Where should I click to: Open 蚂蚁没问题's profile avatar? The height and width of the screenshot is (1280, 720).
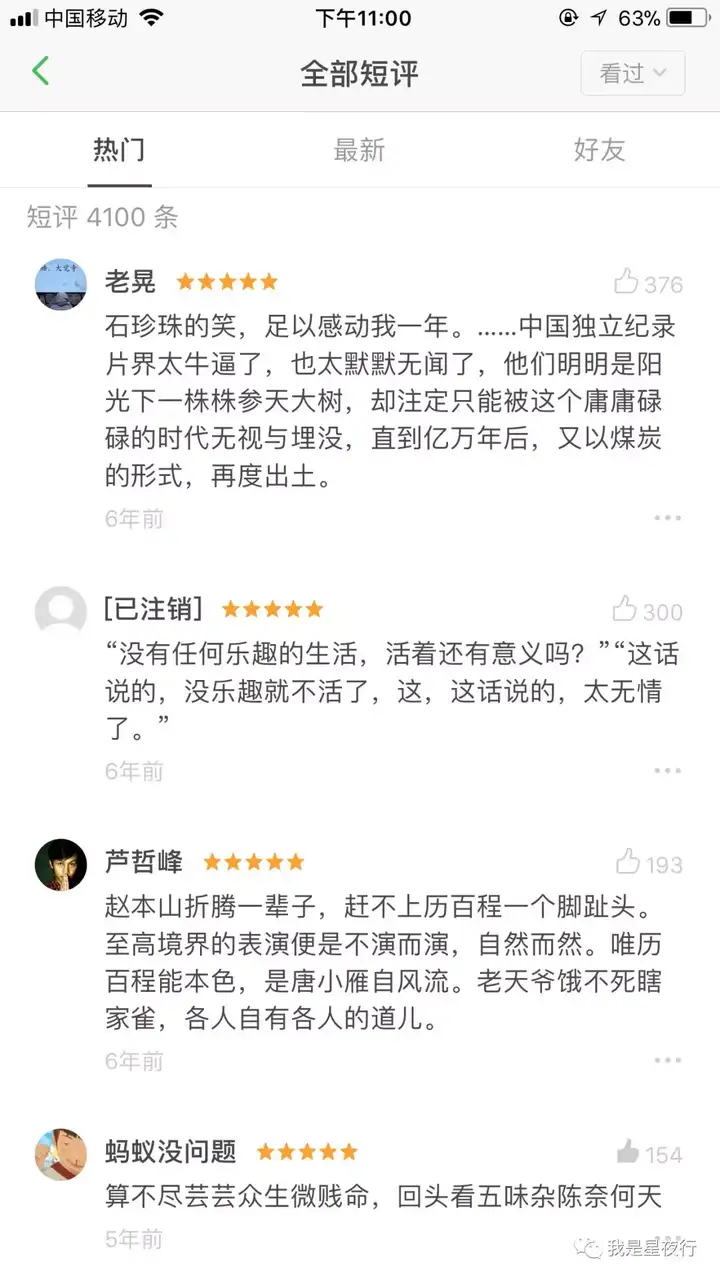point(60,1154)
